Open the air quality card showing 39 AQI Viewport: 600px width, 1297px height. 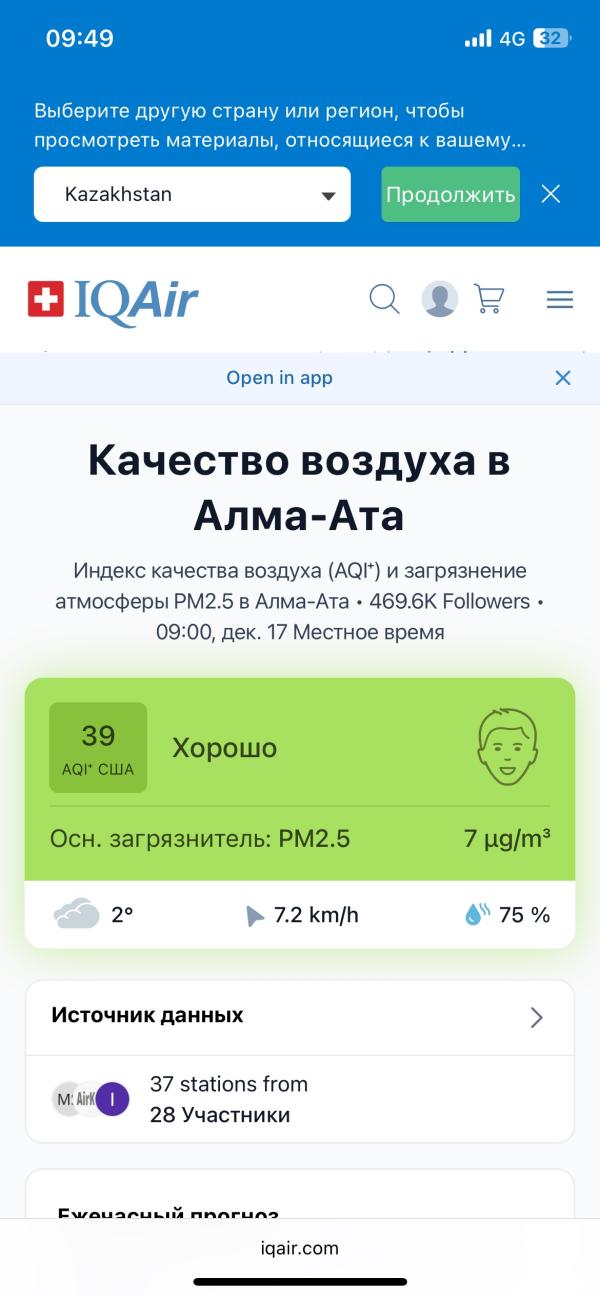[x=300, y=812]
